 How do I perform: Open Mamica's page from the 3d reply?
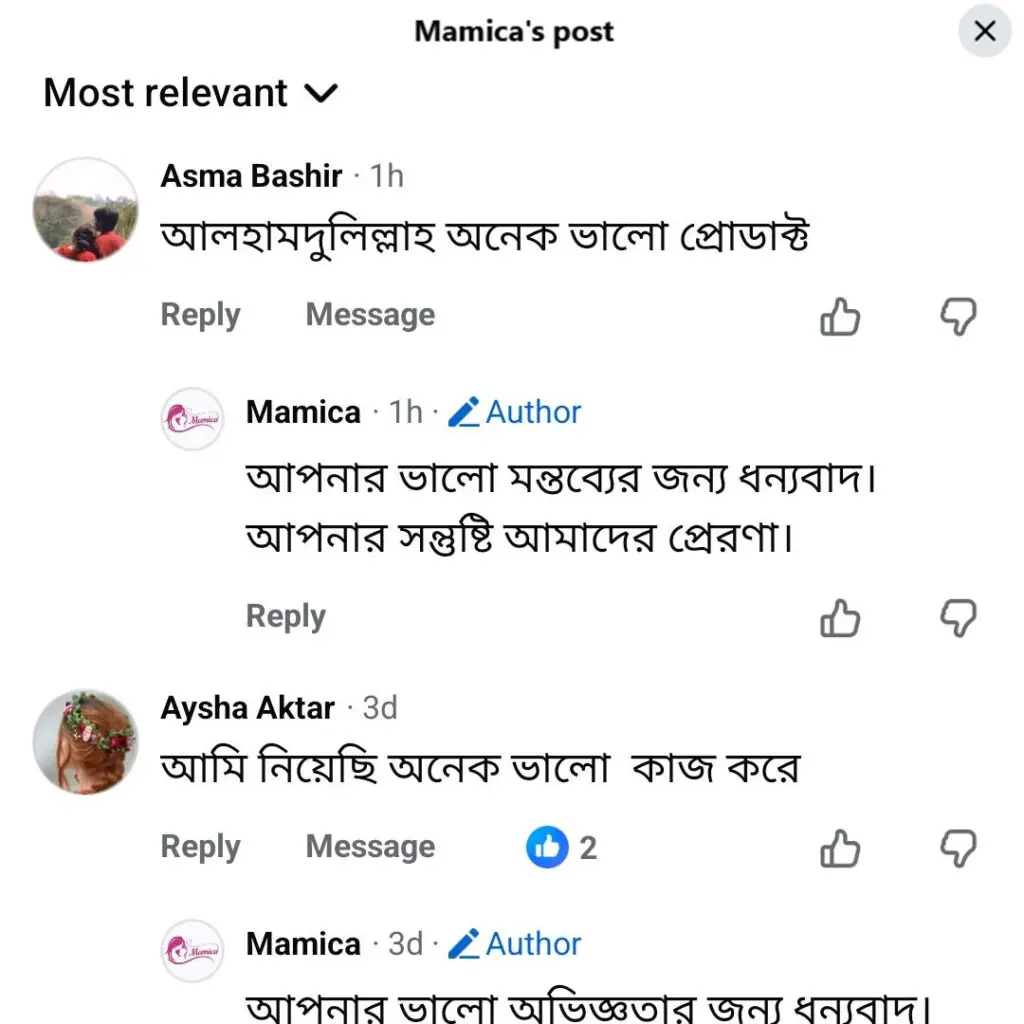pos(303,944)
